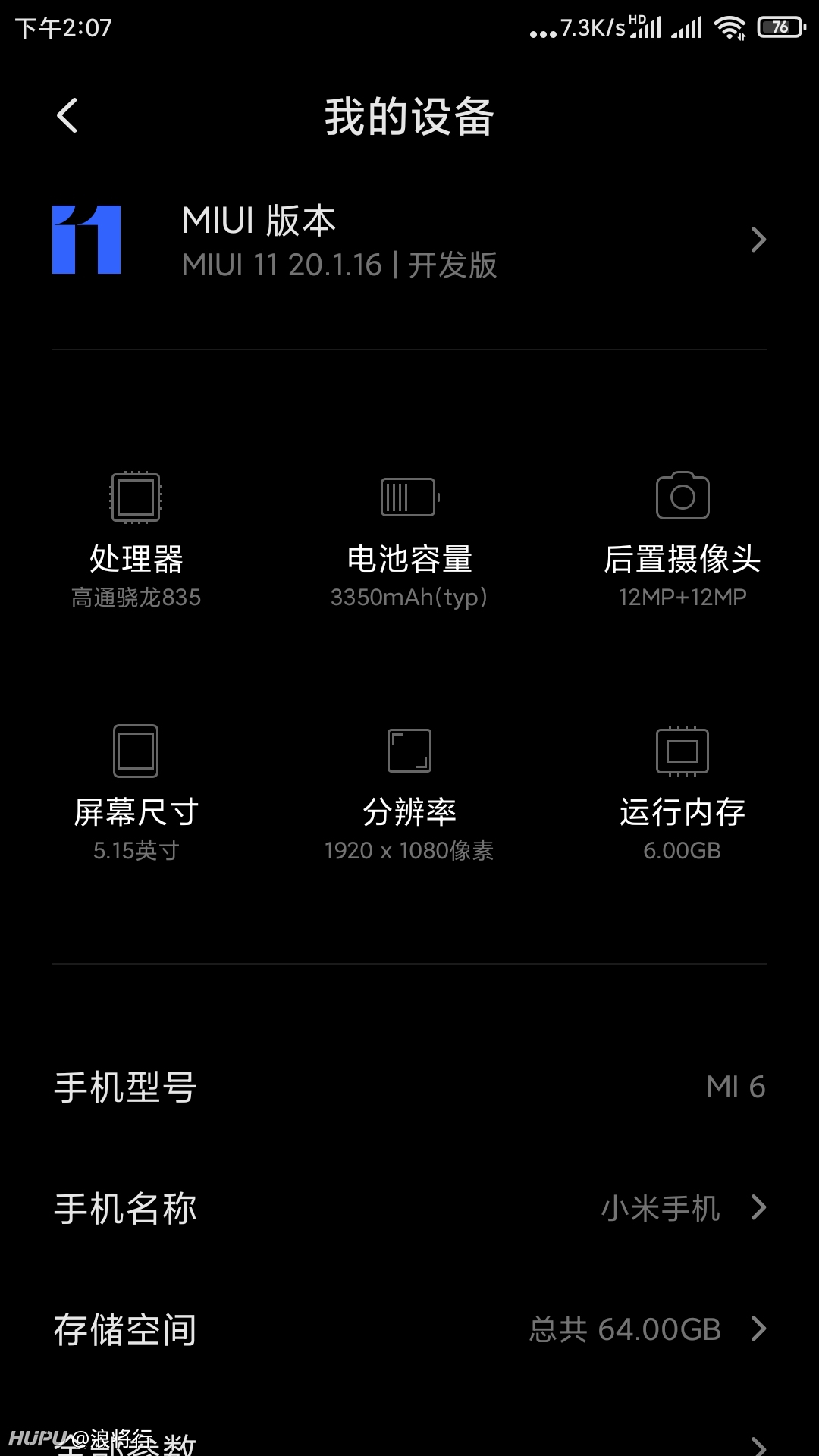The width and height of the screenshot is (819, 1456).
Task: Open 手机名称 setting
Action: [x=409, y=1207]
